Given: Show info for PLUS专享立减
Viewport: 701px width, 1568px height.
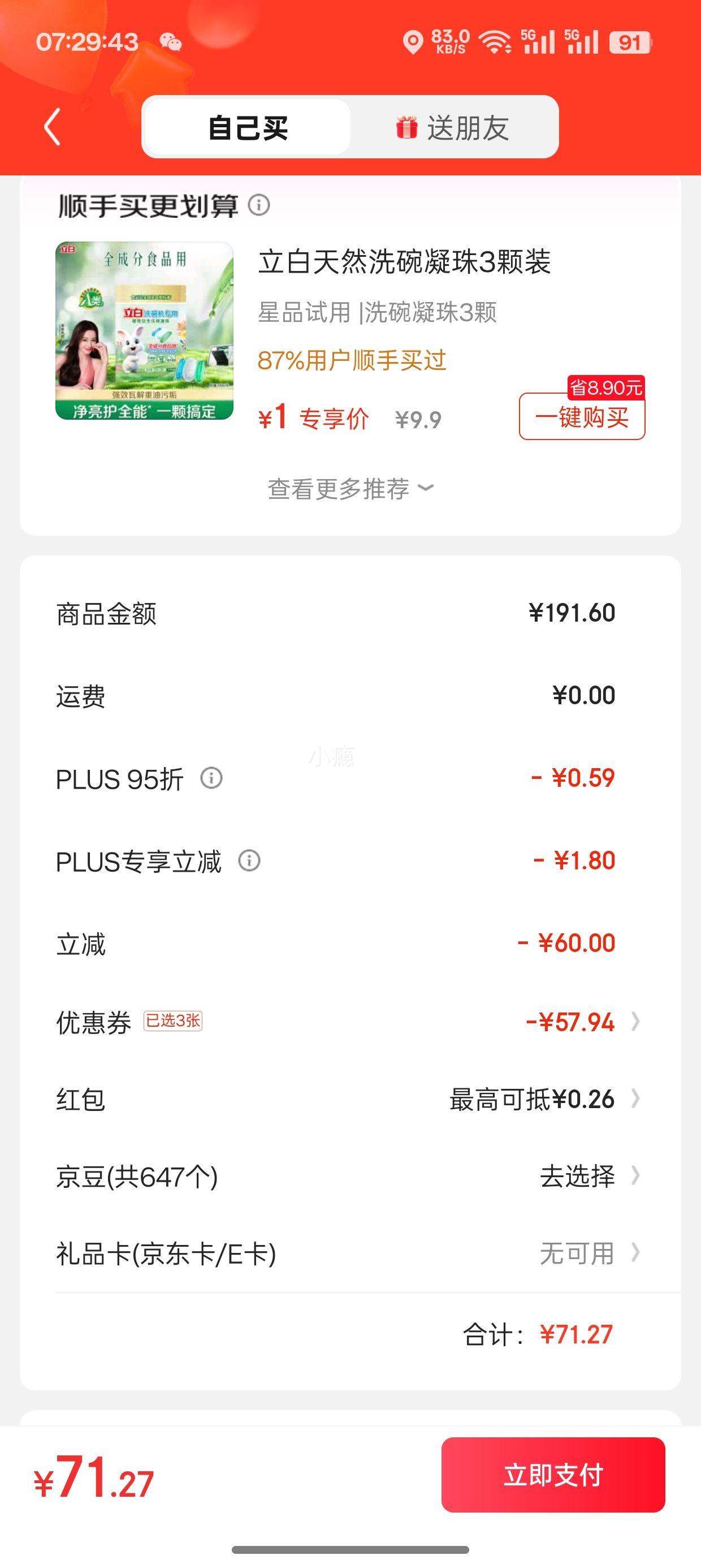Looking at the screenshot, I should click(249, 861).
